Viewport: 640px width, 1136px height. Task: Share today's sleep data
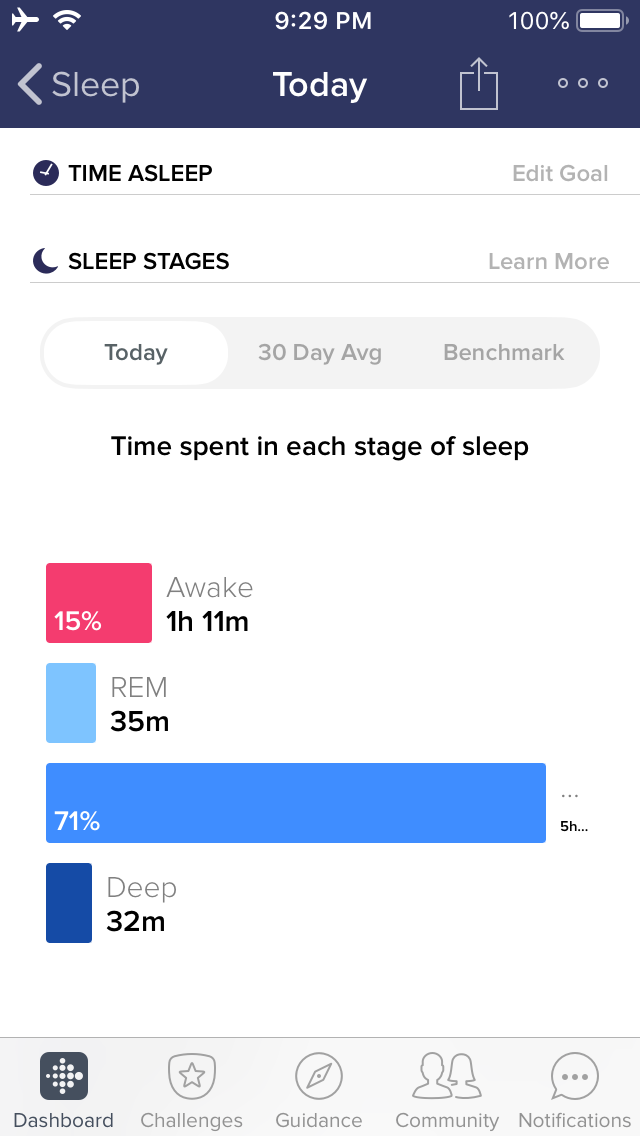(478, 83)
